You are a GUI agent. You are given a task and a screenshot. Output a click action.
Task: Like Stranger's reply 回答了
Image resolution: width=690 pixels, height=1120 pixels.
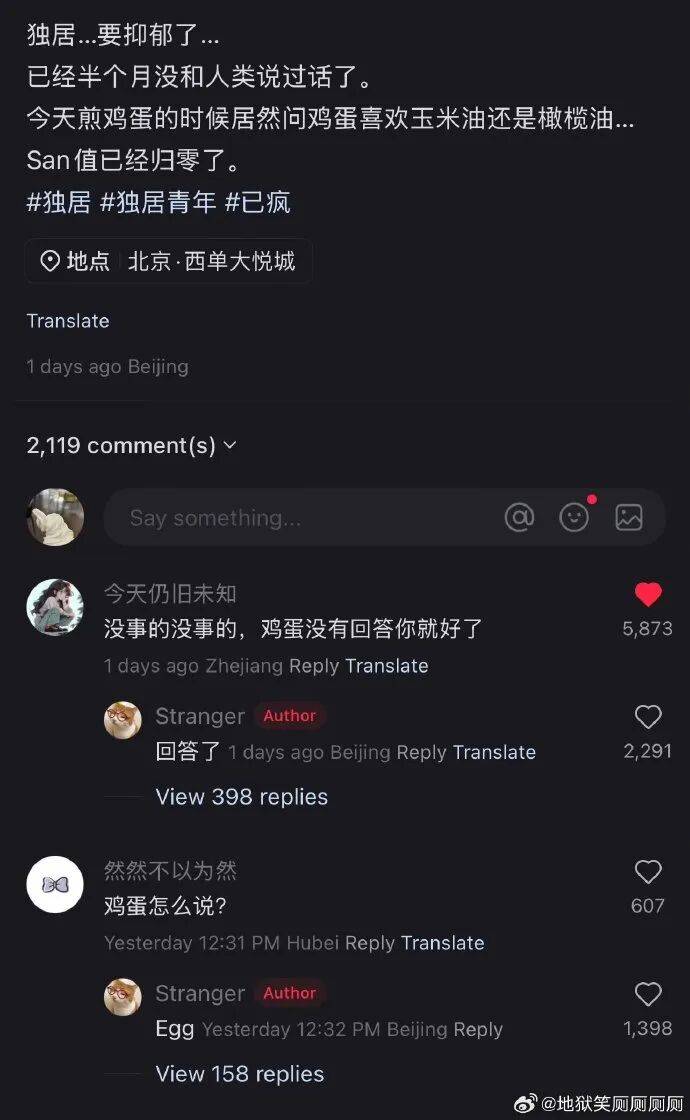(x=648, y=717)
